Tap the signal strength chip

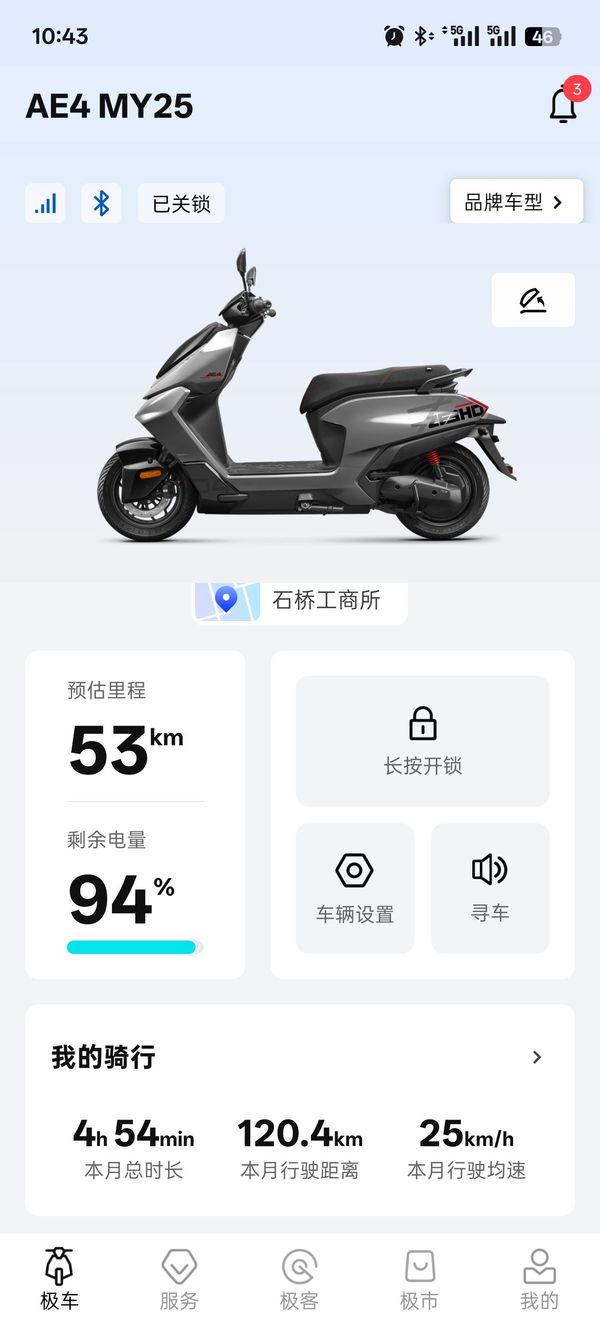45,203
